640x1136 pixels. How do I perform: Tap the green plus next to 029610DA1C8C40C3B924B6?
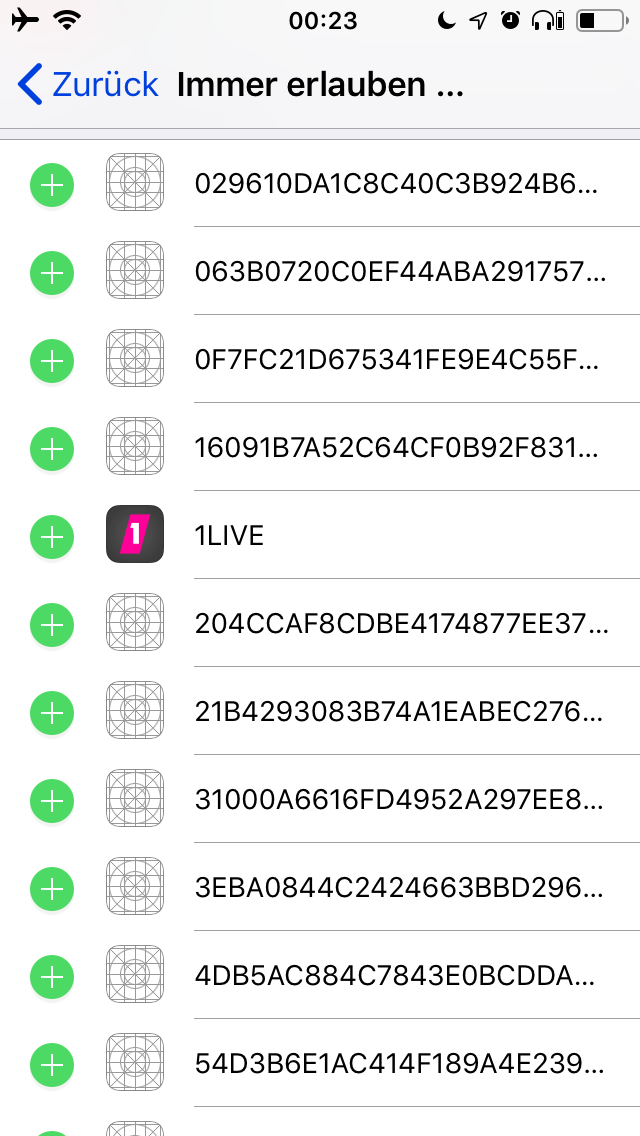pos(52,185)
